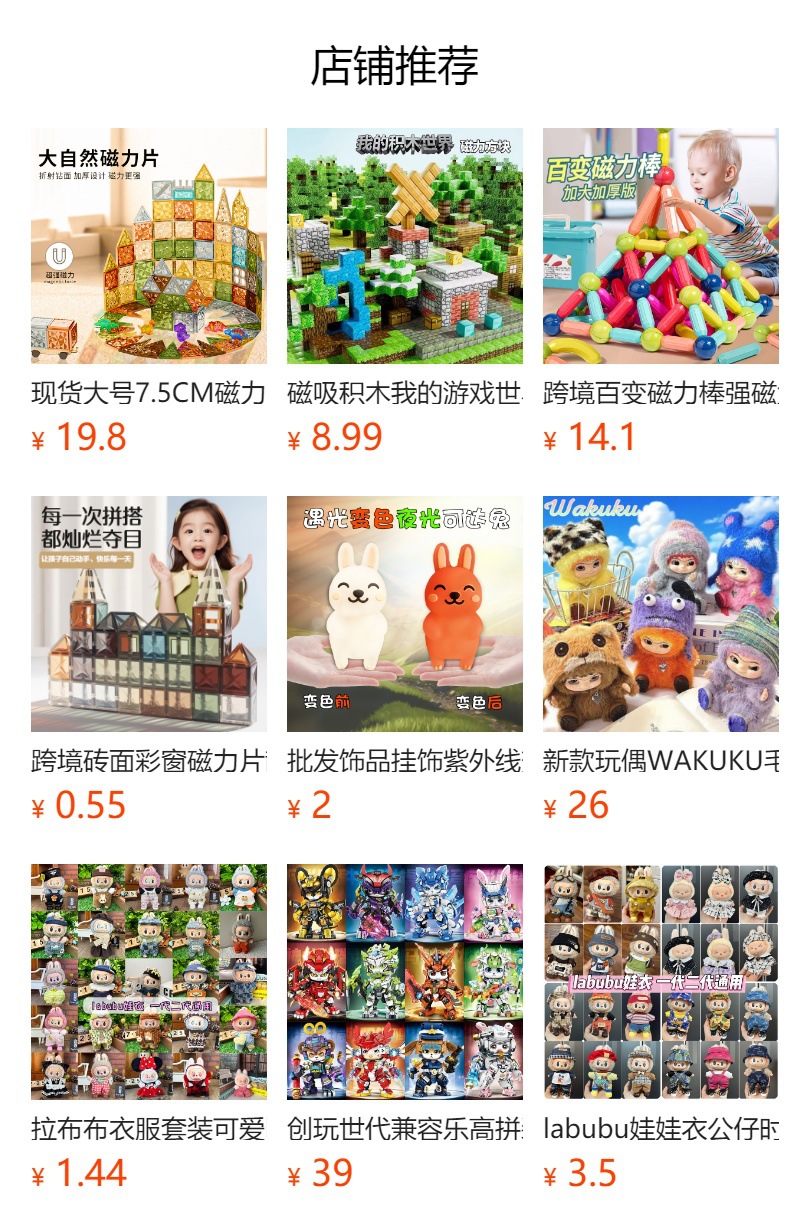Select the 创玩世代兼容乐高 building set card
The height and width of the screenshot is (1232, 790).
click(405, 982)
